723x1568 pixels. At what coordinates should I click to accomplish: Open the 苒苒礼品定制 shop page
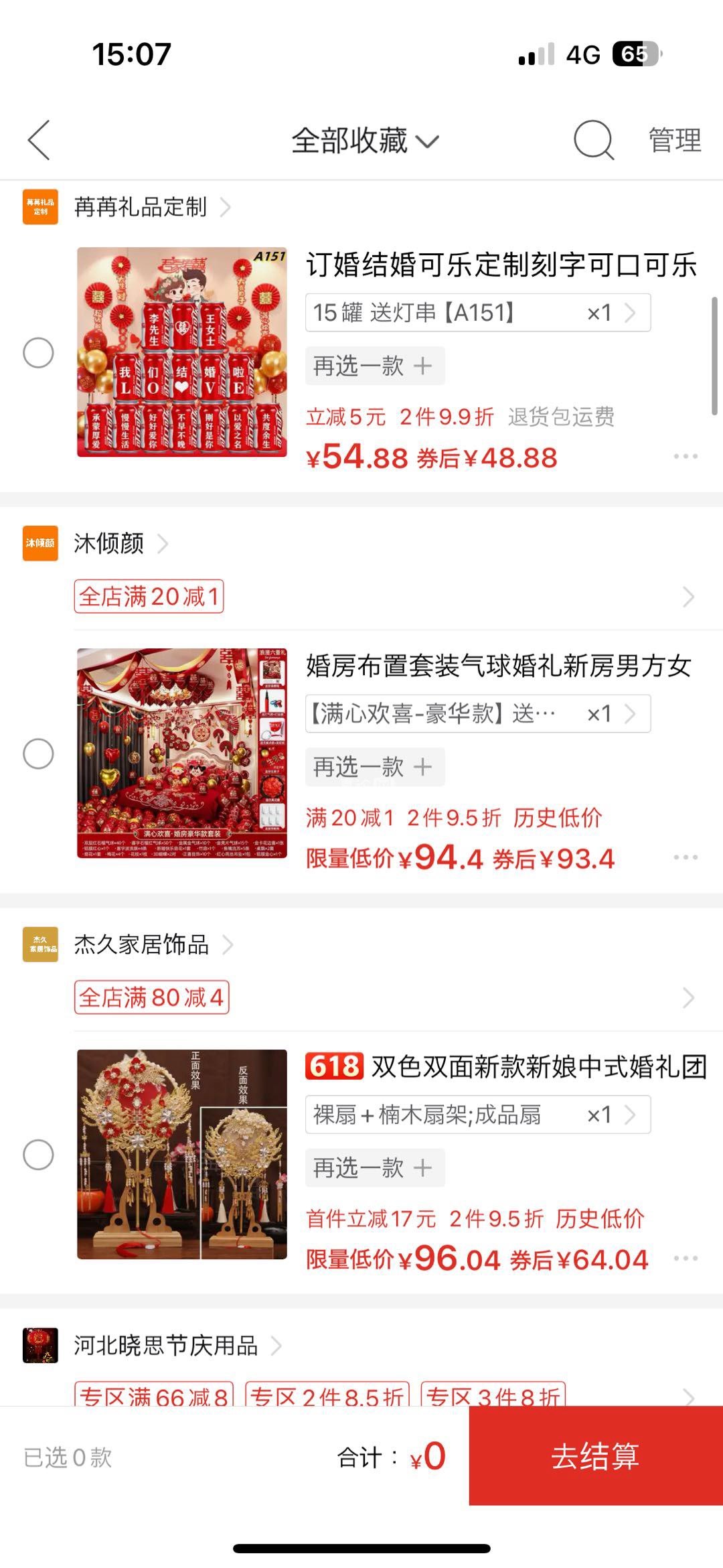pos(141,208)
